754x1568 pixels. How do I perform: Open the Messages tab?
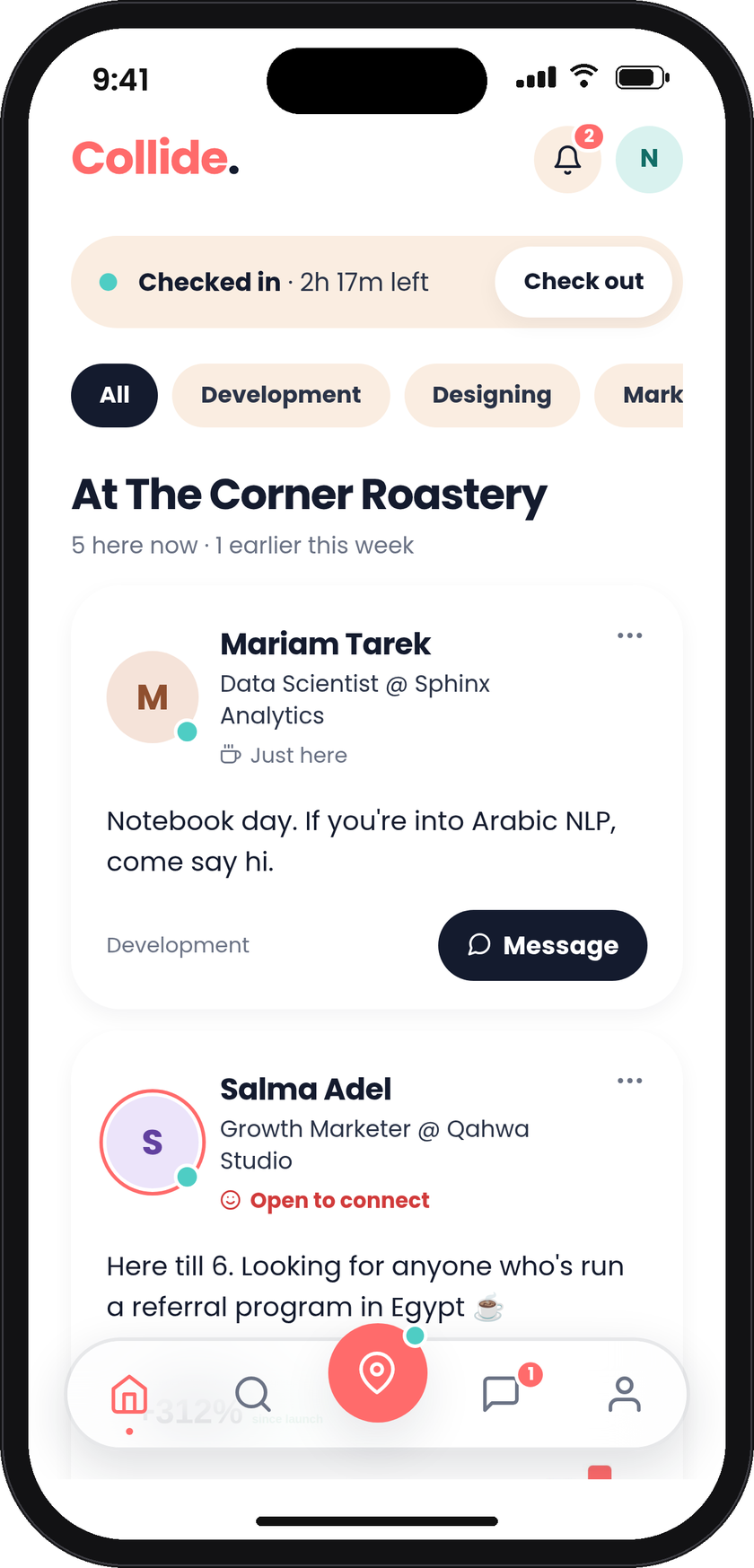coord(501,1394)
